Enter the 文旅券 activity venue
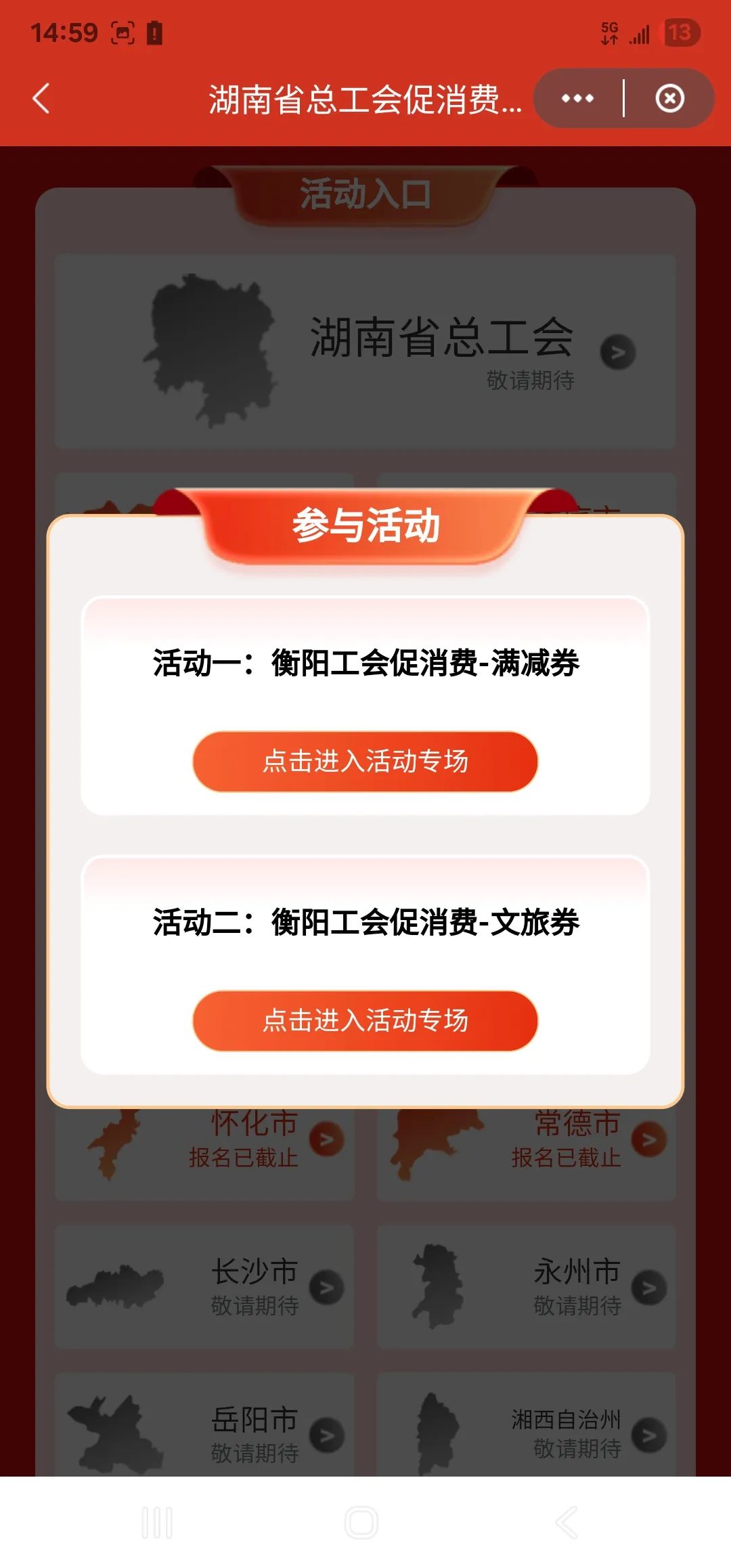The image size is (731, 1568). (365, 1020)
